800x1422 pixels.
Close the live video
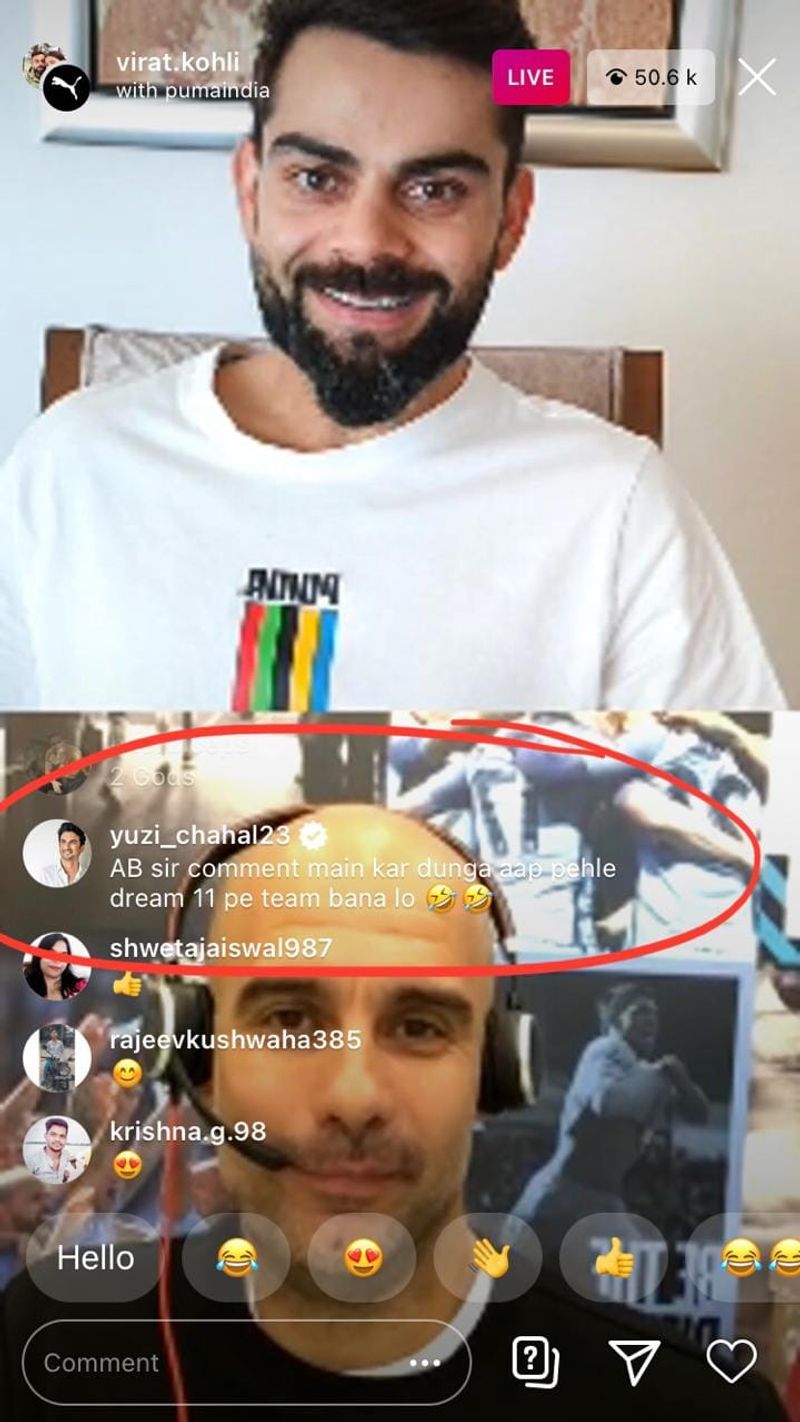coord(757,77)
